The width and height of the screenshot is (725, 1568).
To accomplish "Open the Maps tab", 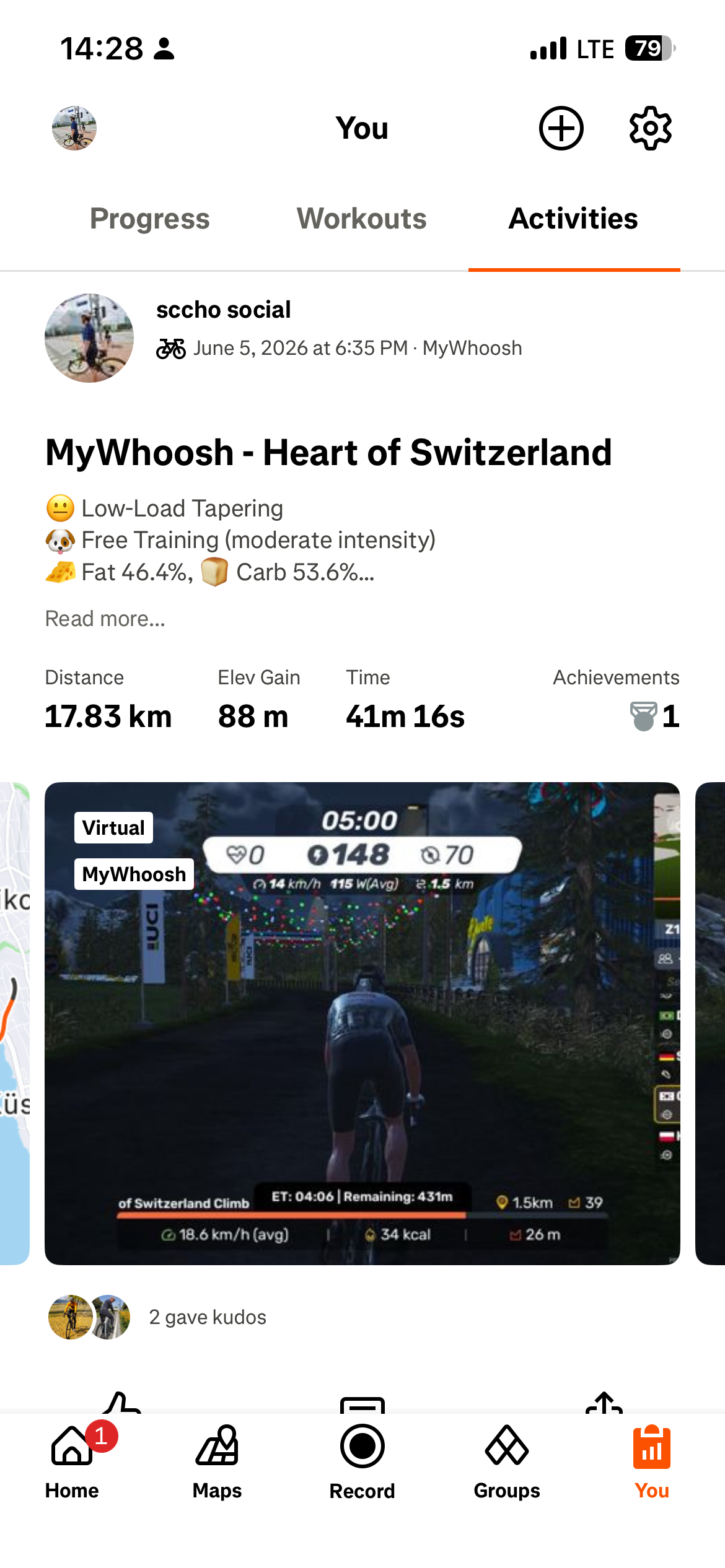I will click(217, 1462).
